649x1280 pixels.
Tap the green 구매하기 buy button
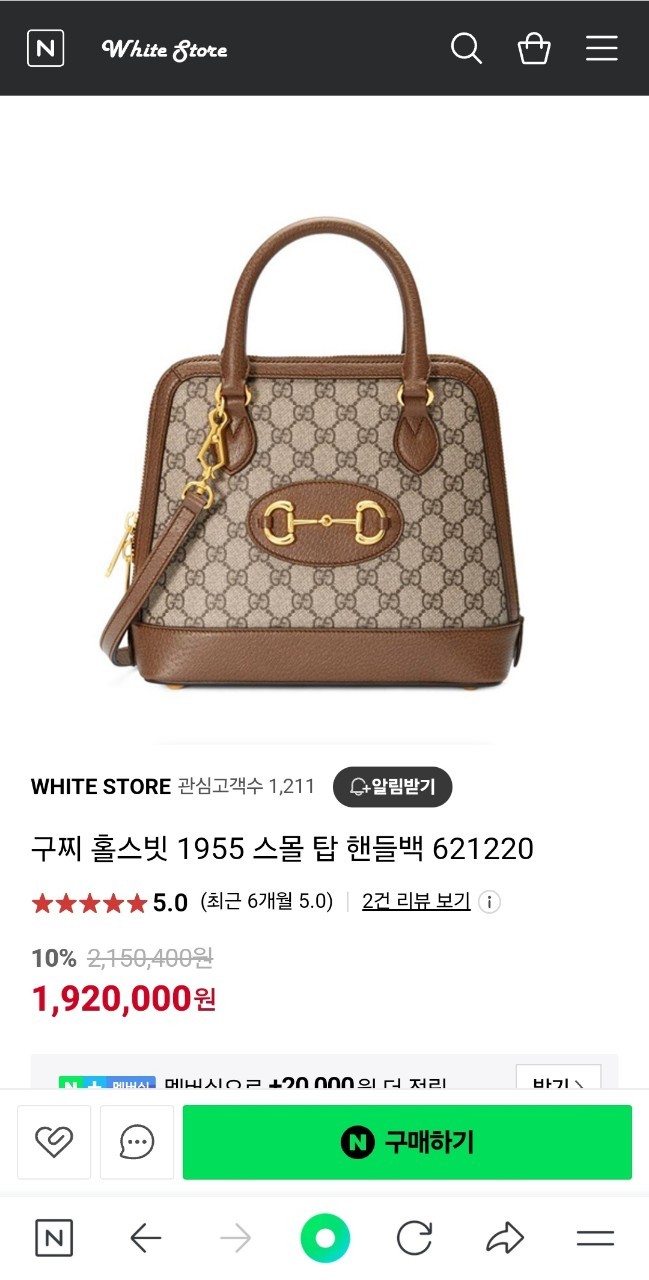coord(407,1142)
